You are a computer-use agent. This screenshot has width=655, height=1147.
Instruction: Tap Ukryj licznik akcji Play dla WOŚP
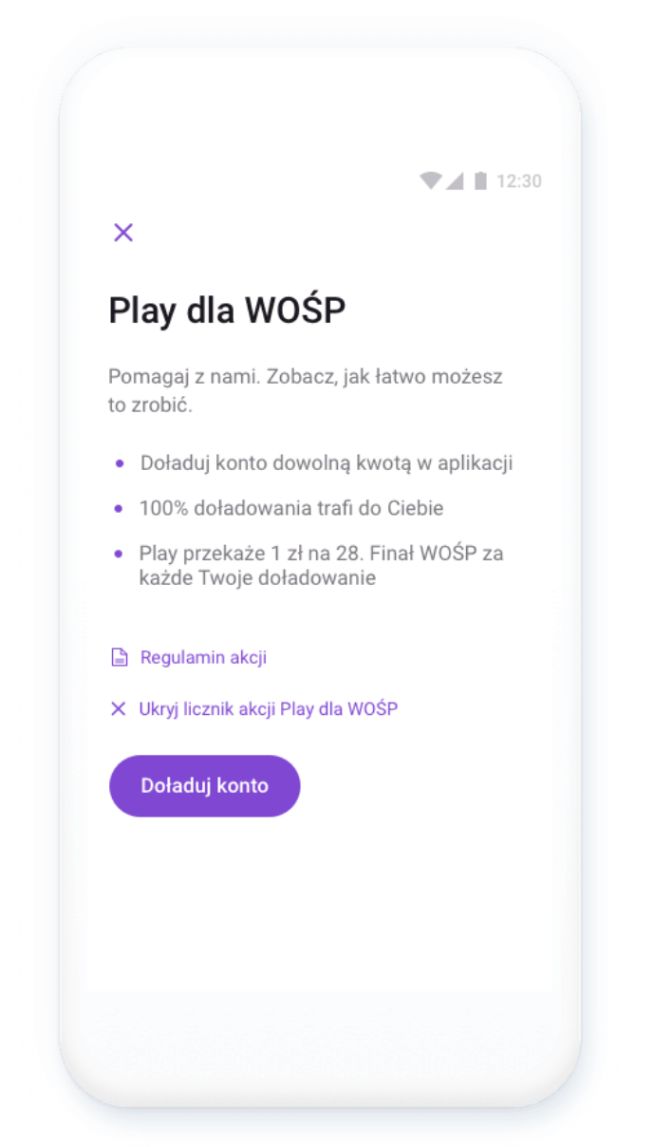click(x=268, y=709)
